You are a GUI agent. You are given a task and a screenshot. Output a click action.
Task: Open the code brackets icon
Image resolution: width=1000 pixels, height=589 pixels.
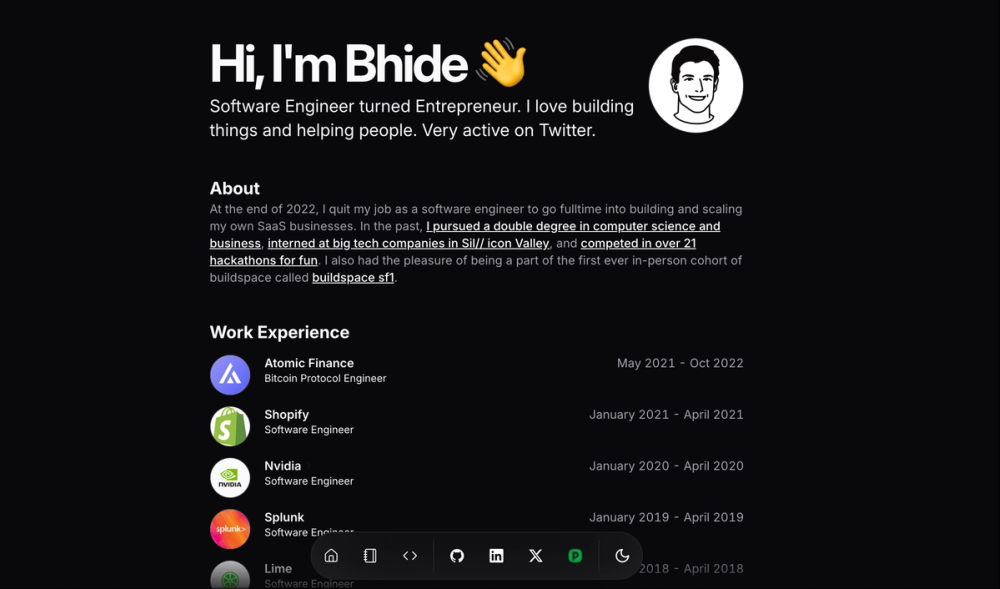(x=410, y=556)
